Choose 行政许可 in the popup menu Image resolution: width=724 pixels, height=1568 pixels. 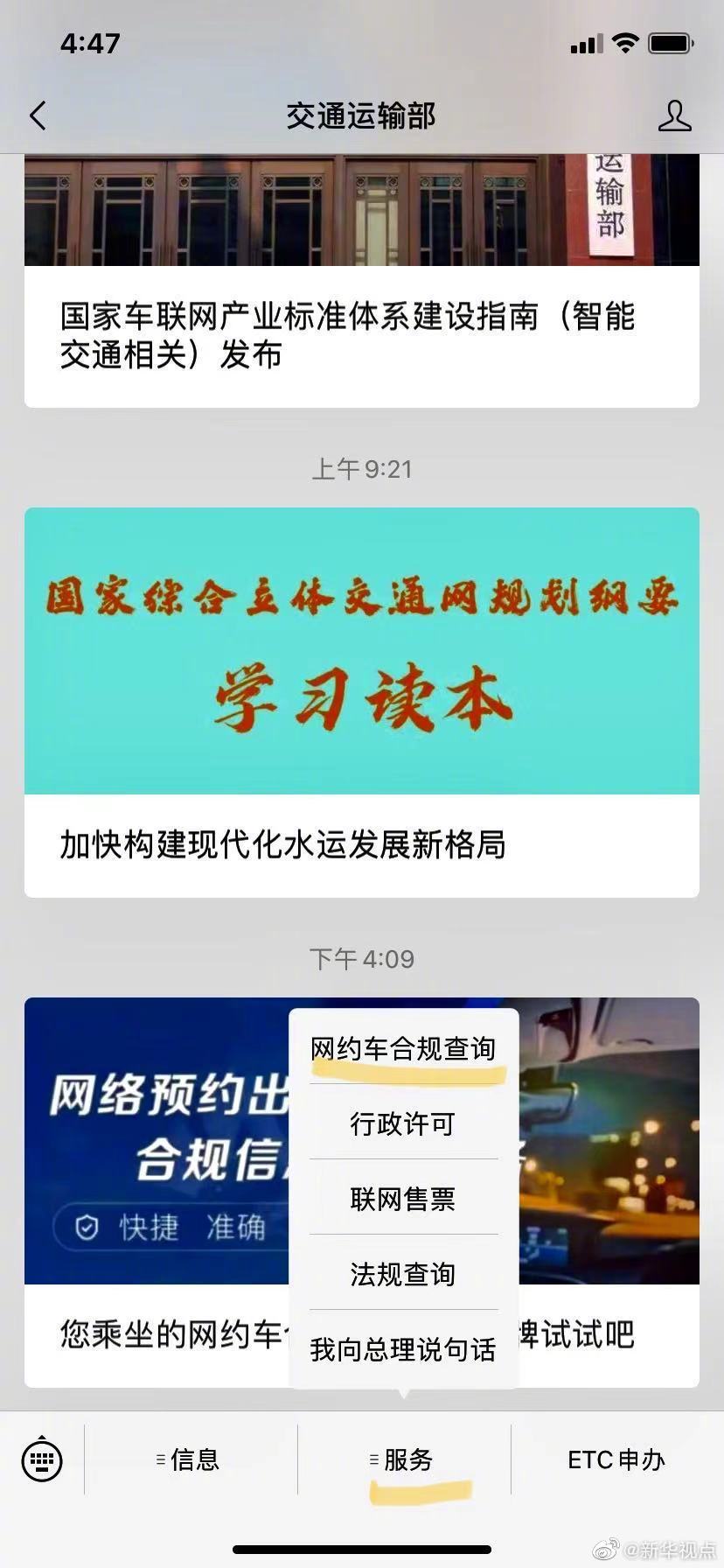403,1123
